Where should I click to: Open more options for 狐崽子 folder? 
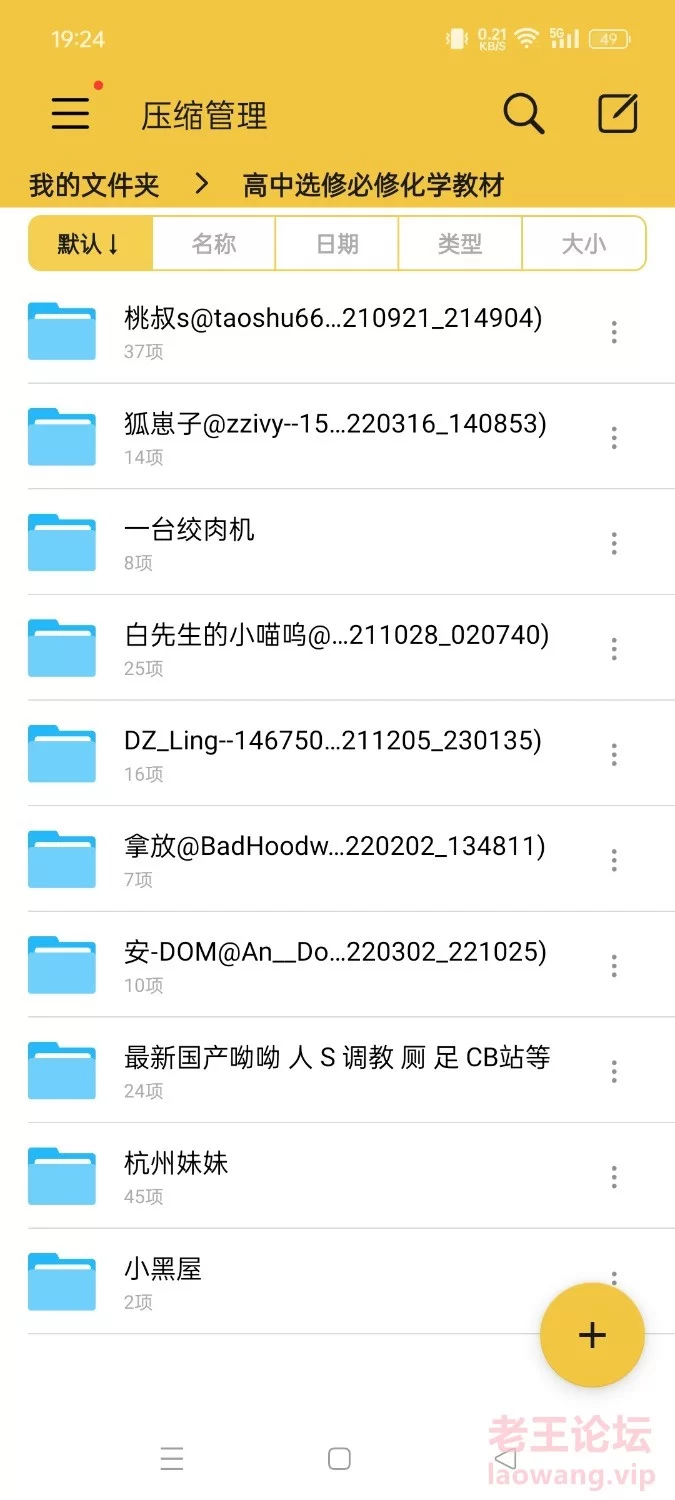click(614, 437)
